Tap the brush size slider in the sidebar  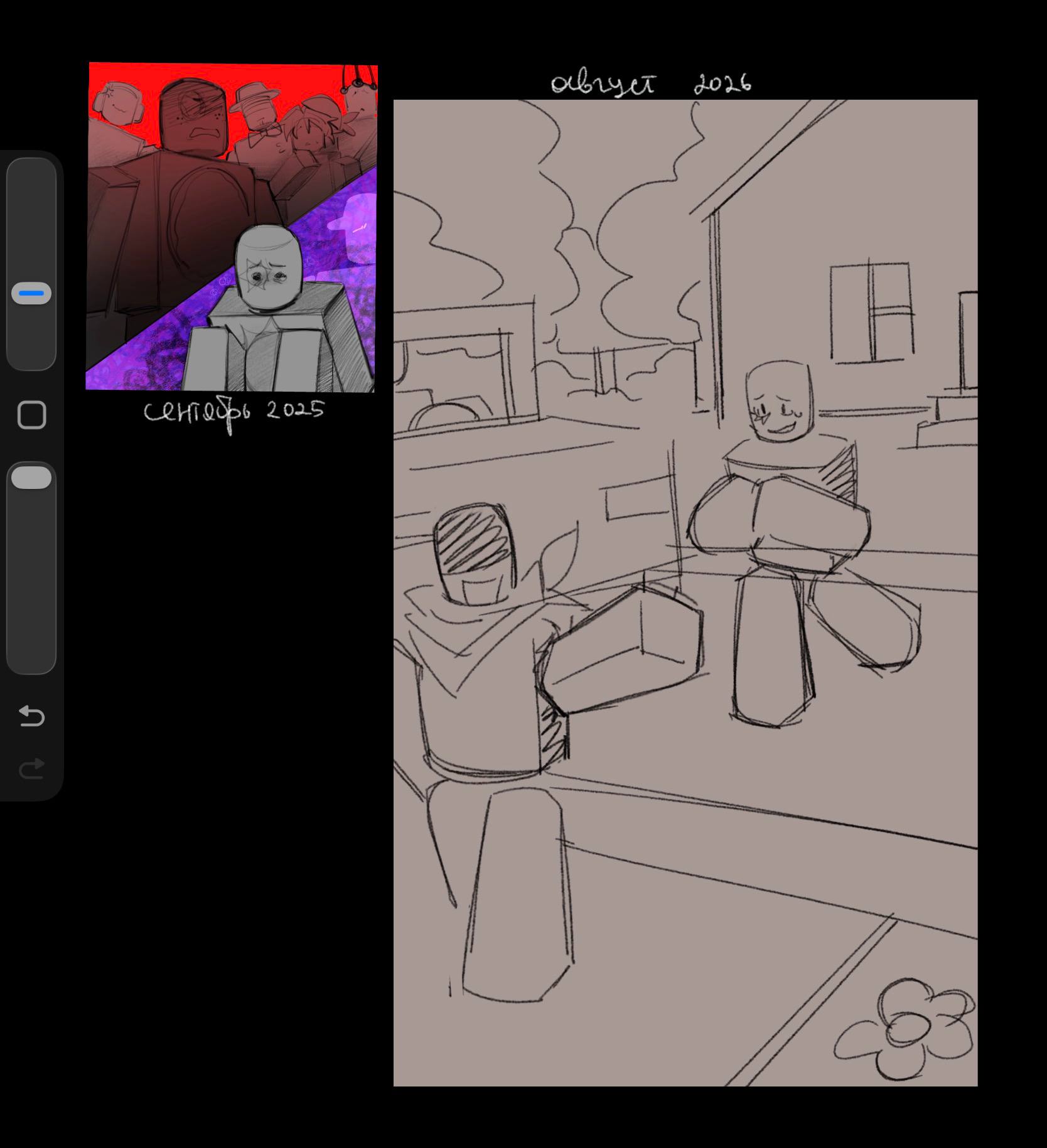click(31, 264)
